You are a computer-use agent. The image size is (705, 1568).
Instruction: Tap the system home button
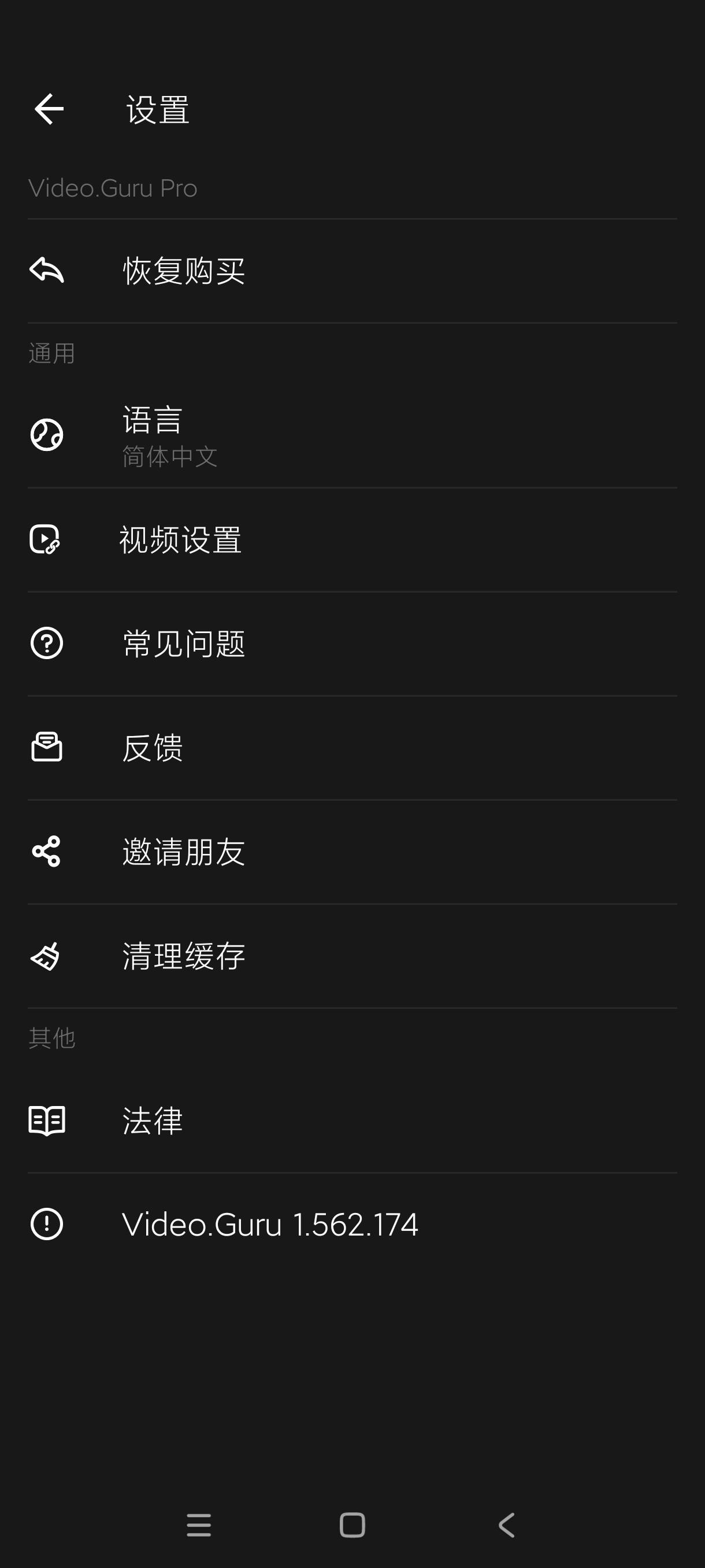(x=352, y=1525)
